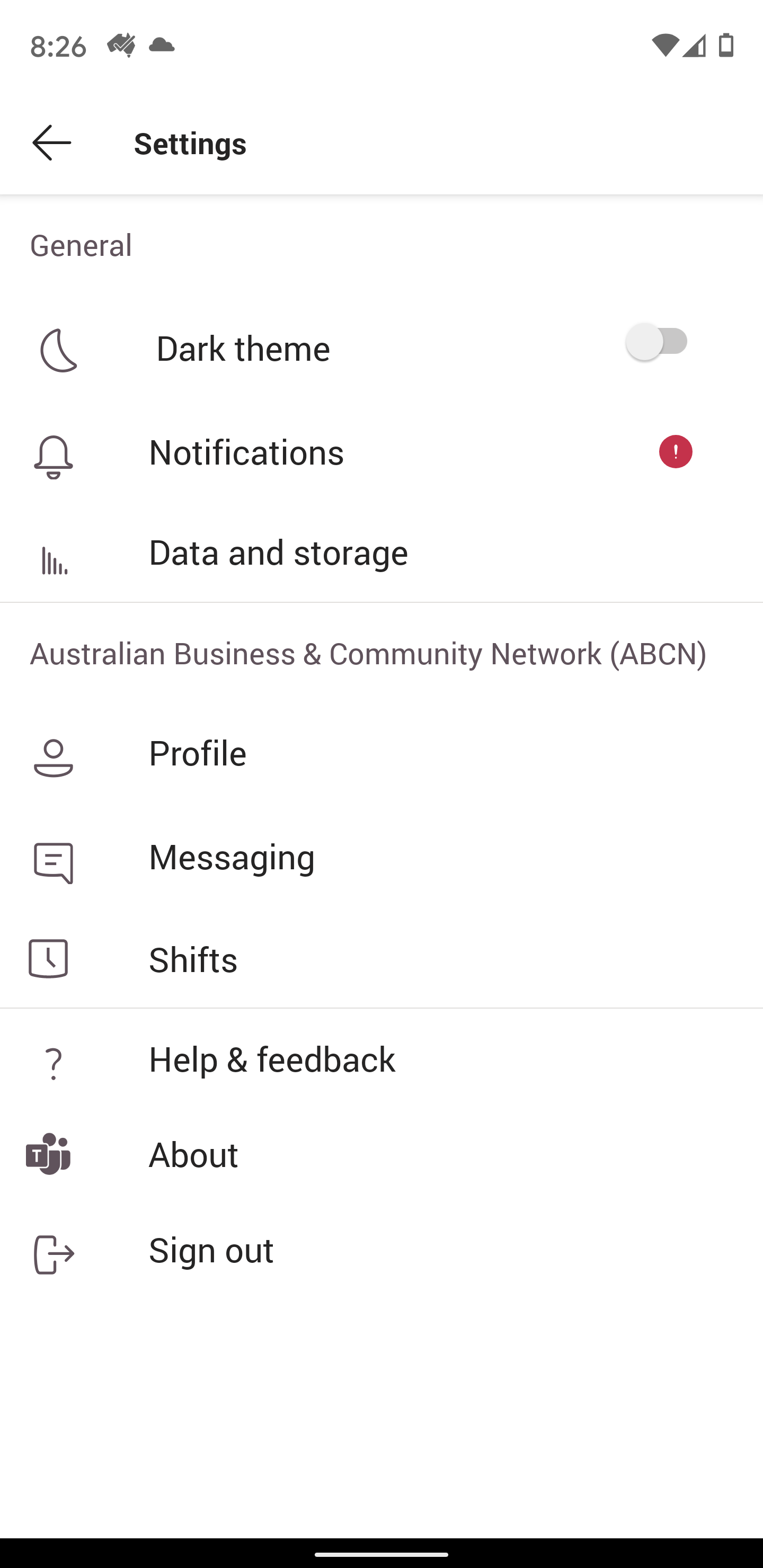763x1568 pixels.
Task: Open Notifications settings
Action: pos(246,453)
